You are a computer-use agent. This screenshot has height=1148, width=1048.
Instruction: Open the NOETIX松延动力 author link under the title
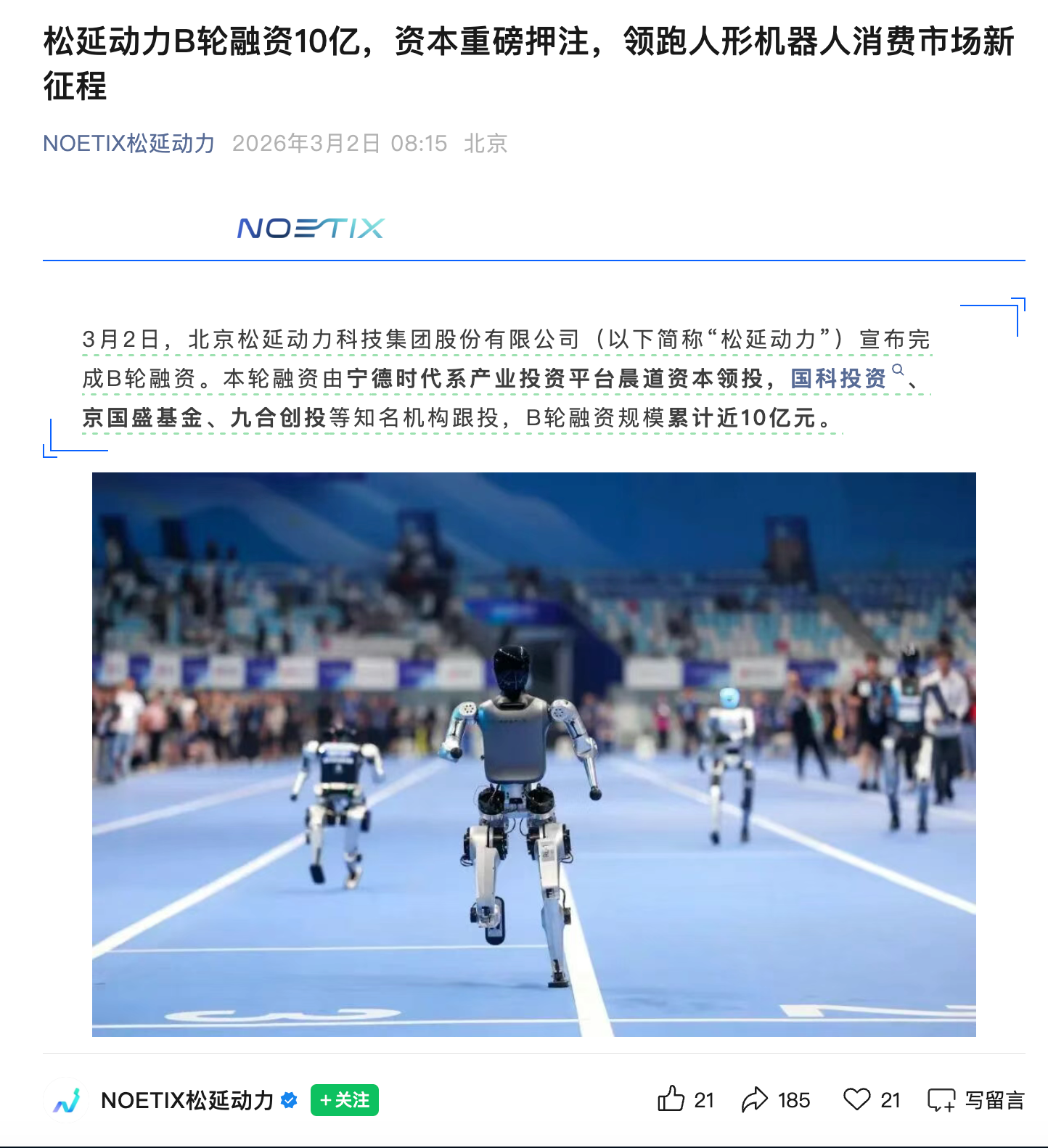coord(128,144)
